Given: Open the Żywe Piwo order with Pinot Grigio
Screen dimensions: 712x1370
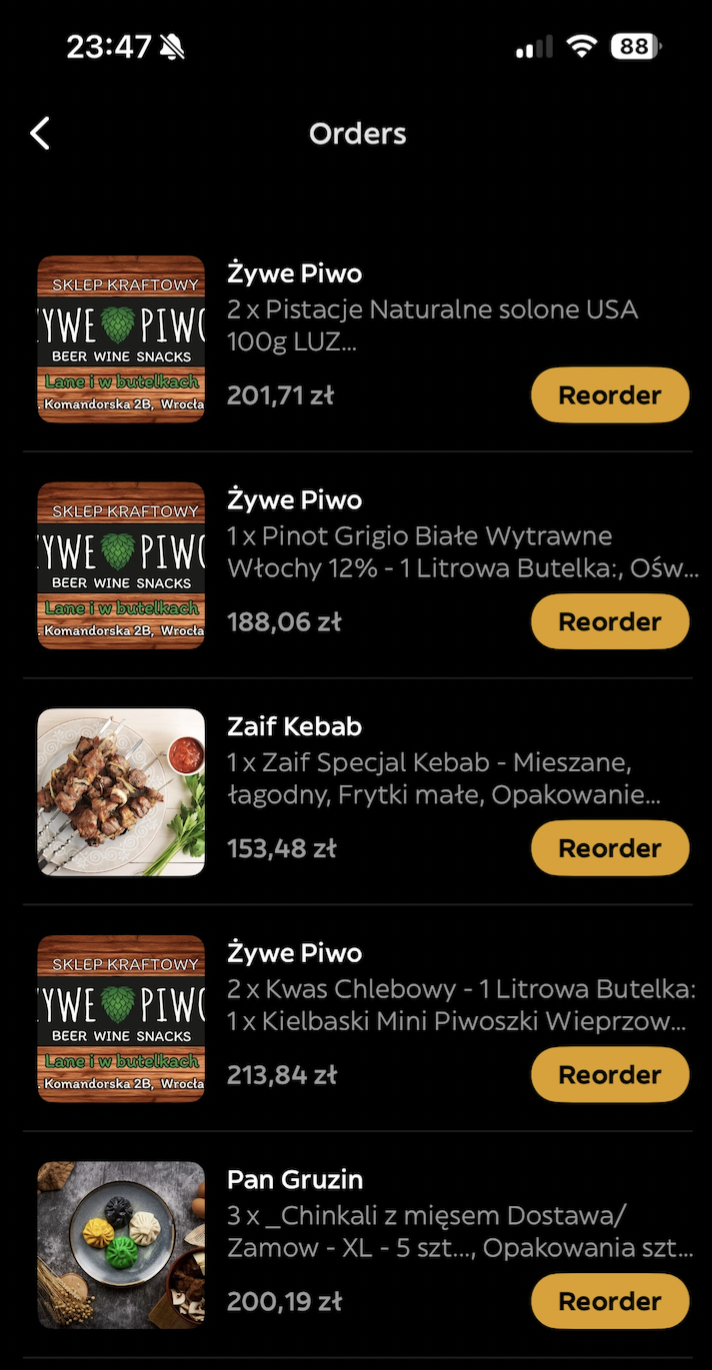Looking at the screenshot, I should [430, 535].
